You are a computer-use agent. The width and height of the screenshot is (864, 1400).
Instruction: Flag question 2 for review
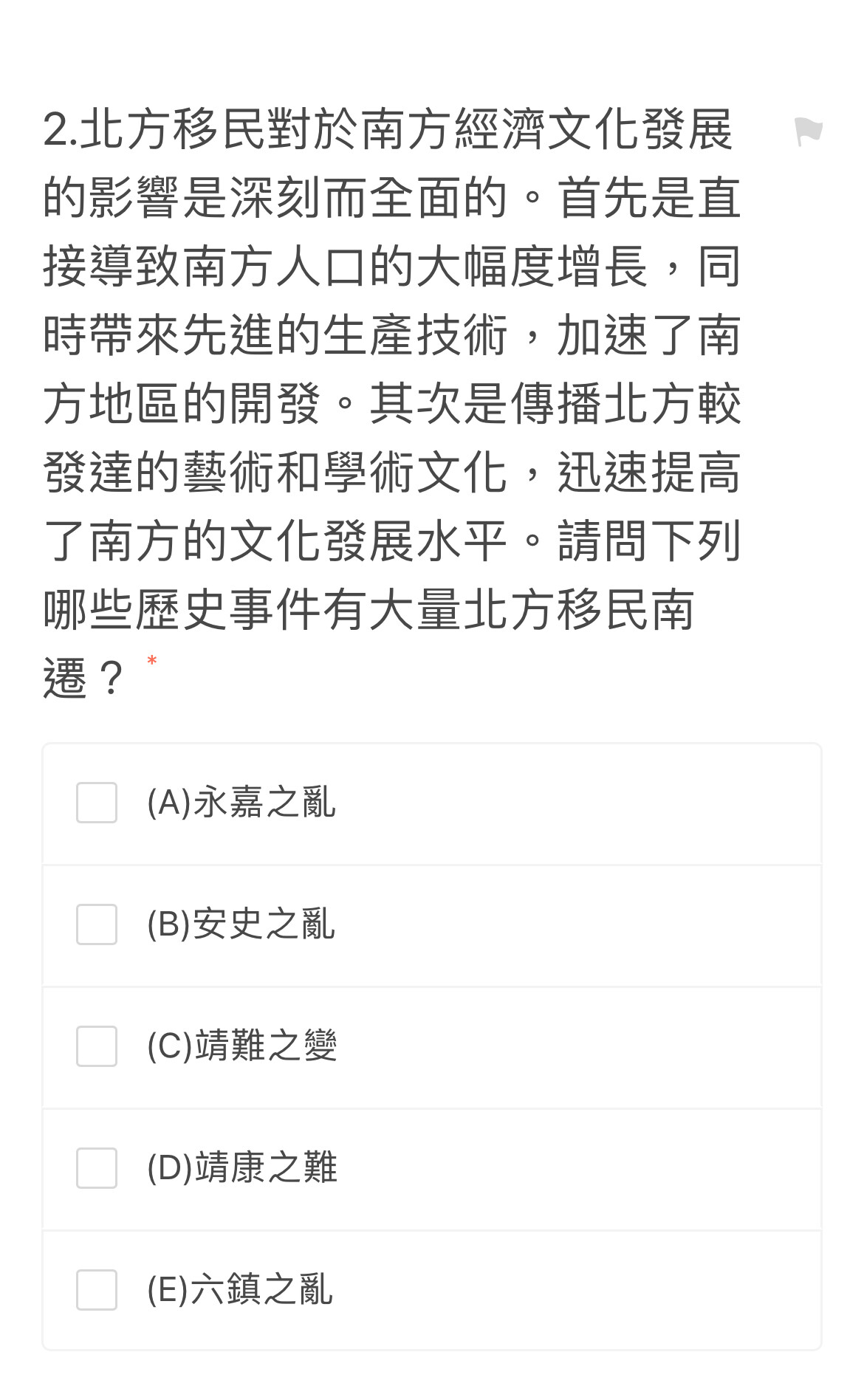click(x=808, y=131)
